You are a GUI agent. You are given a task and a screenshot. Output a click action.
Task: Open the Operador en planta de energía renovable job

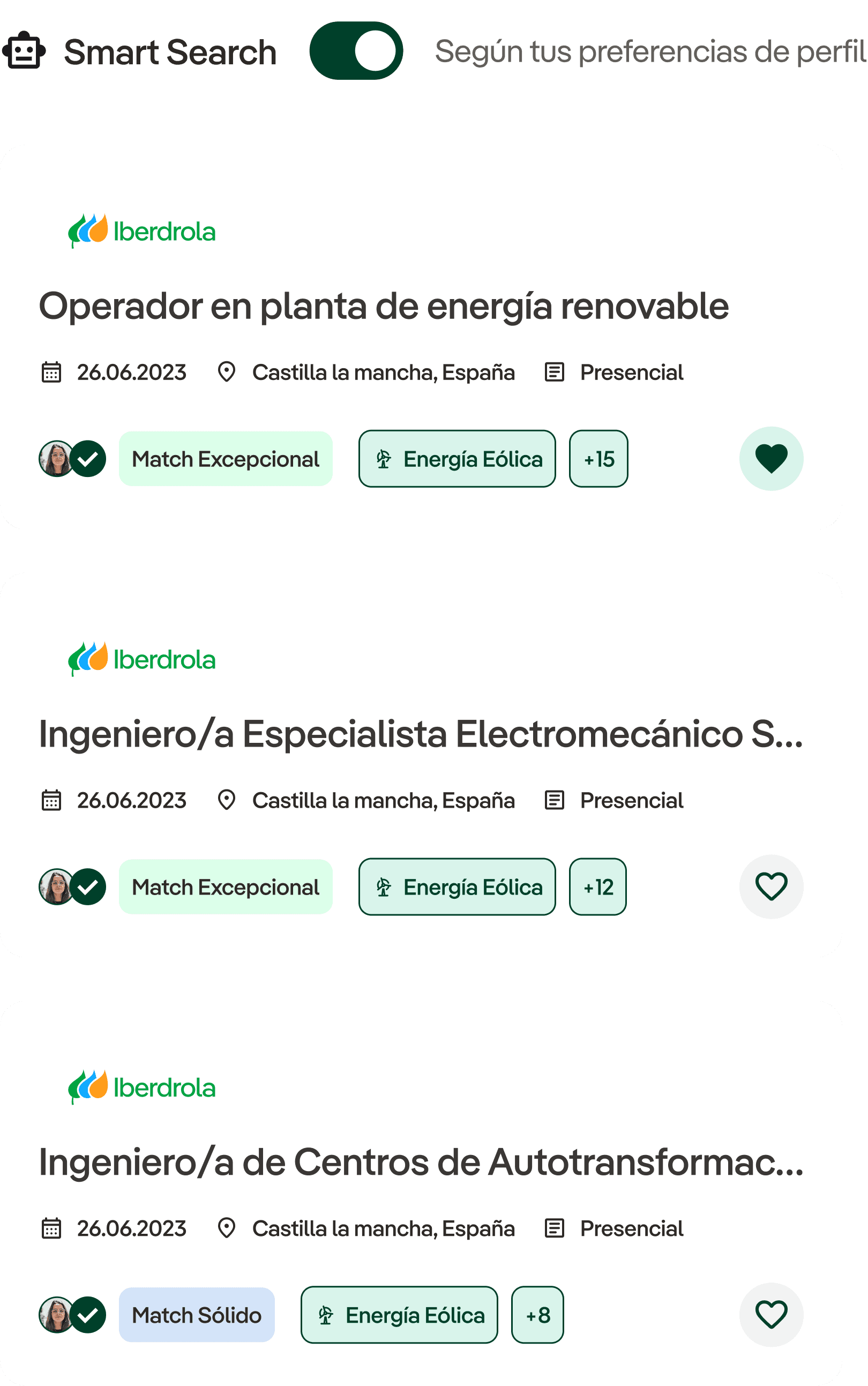(x=384, y=306)
